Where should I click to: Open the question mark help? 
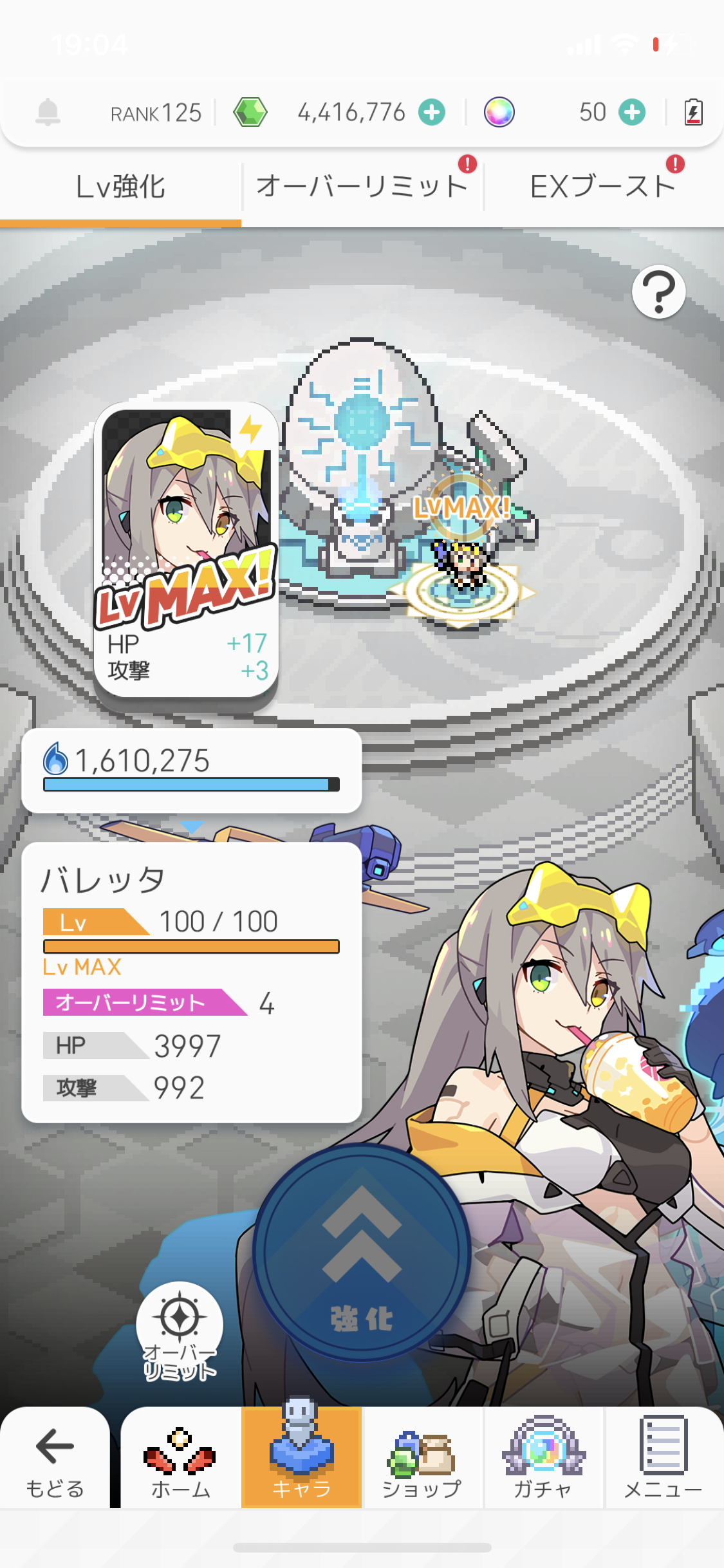pyautogui.click(x=658, y=292)
